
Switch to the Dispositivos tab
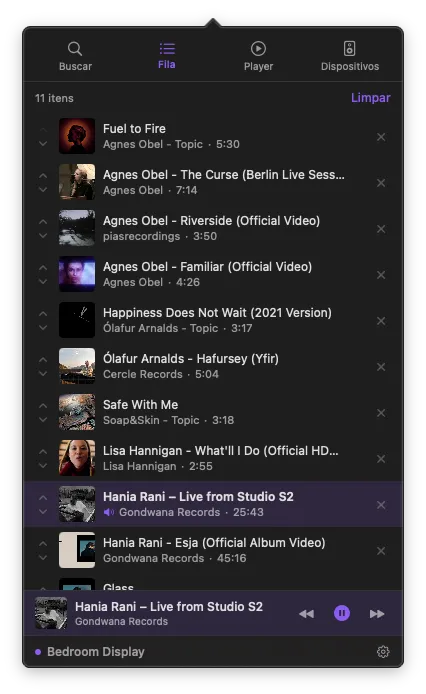point(350,56)
